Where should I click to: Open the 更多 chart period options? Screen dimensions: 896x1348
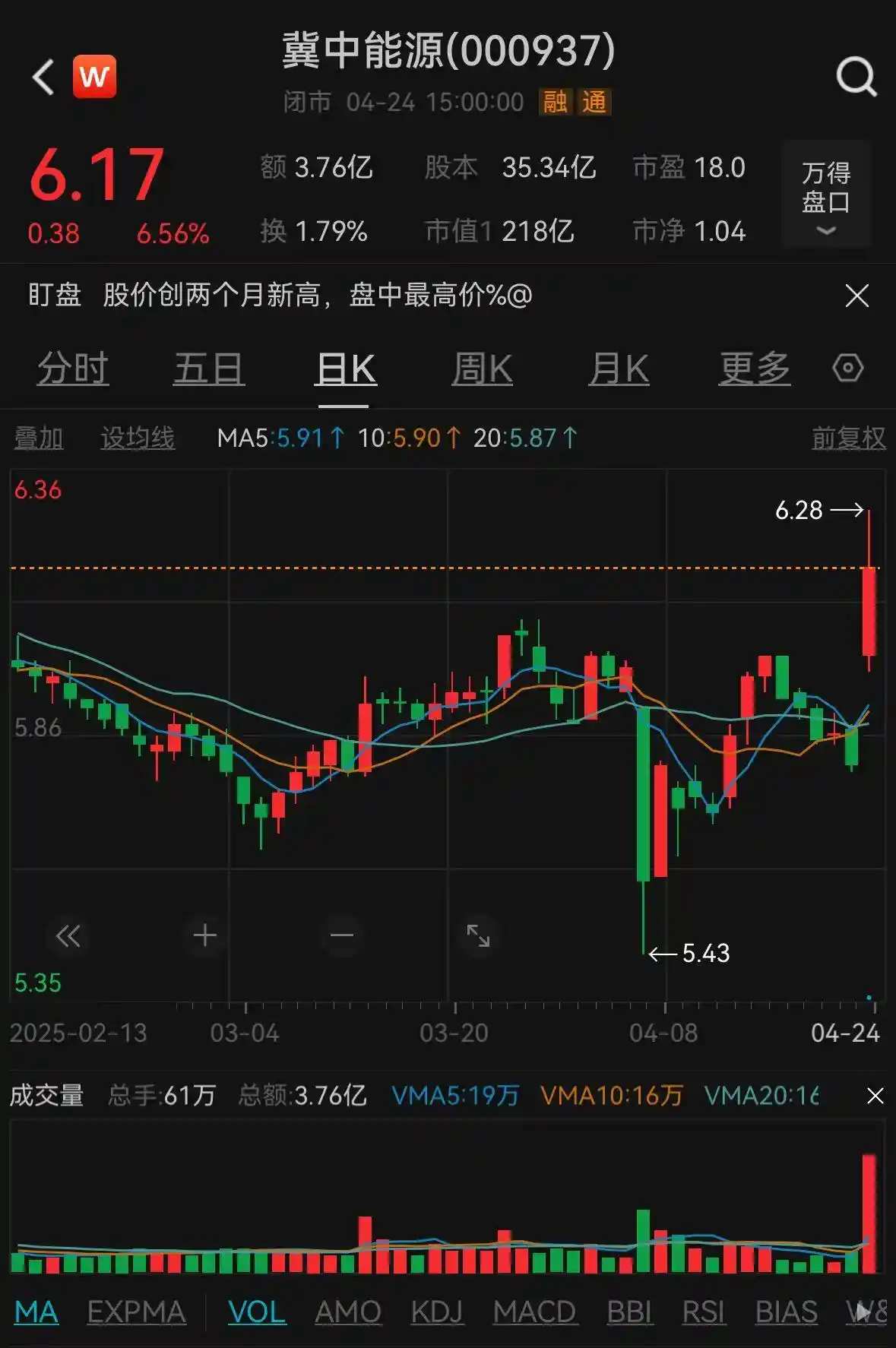(x=755, y=367)
